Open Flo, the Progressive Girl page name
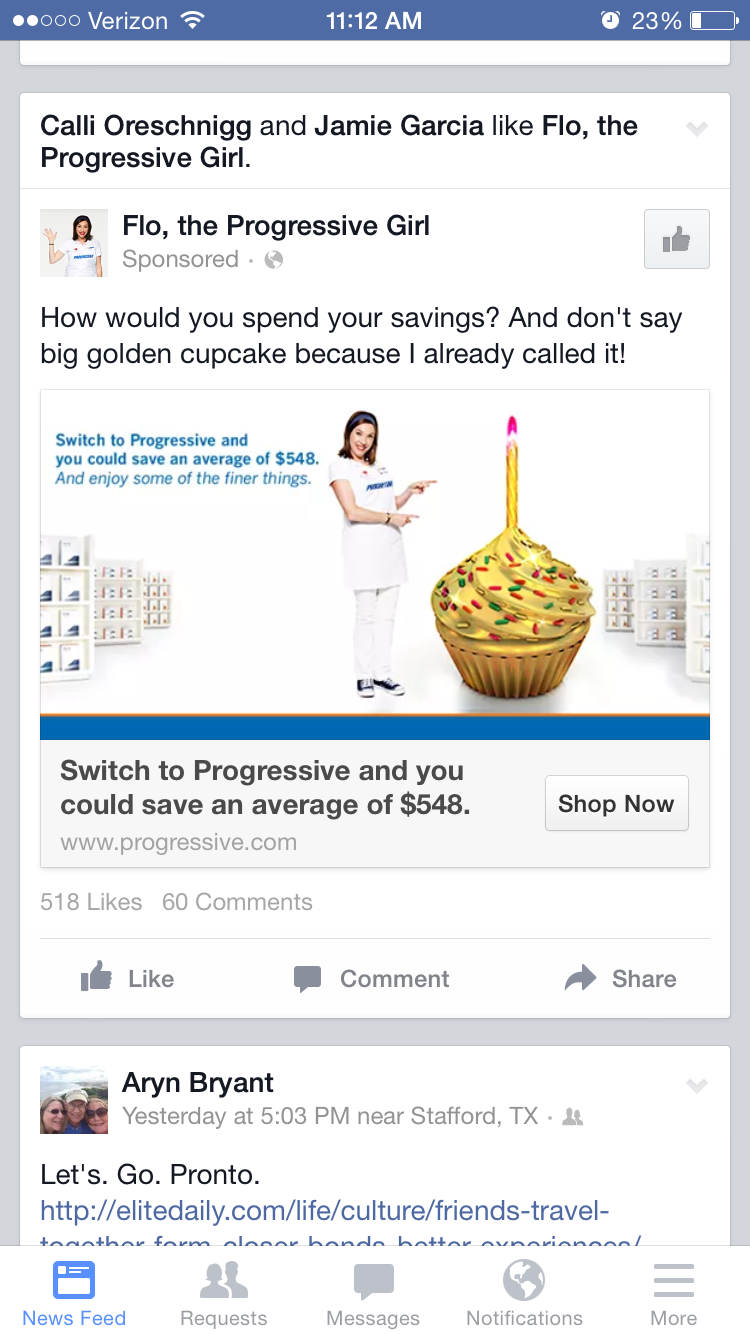 click(276, 226)
